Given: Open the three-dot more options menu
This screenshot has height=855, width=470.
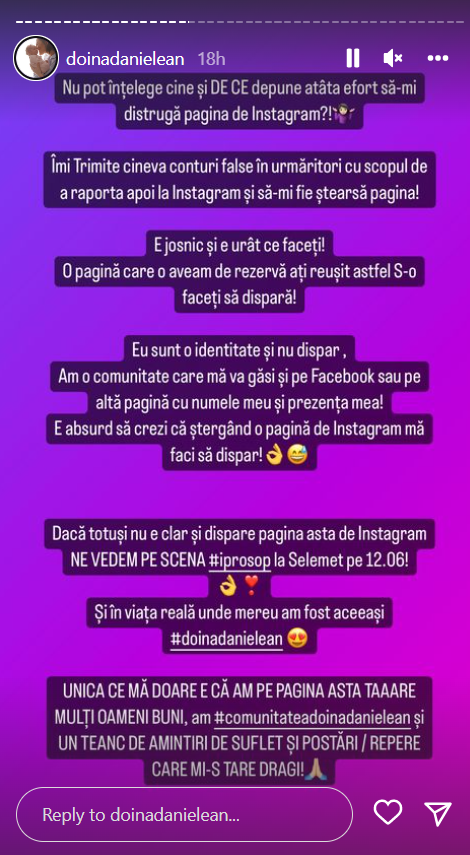Looking at the screenshot, I should [438, 58].
